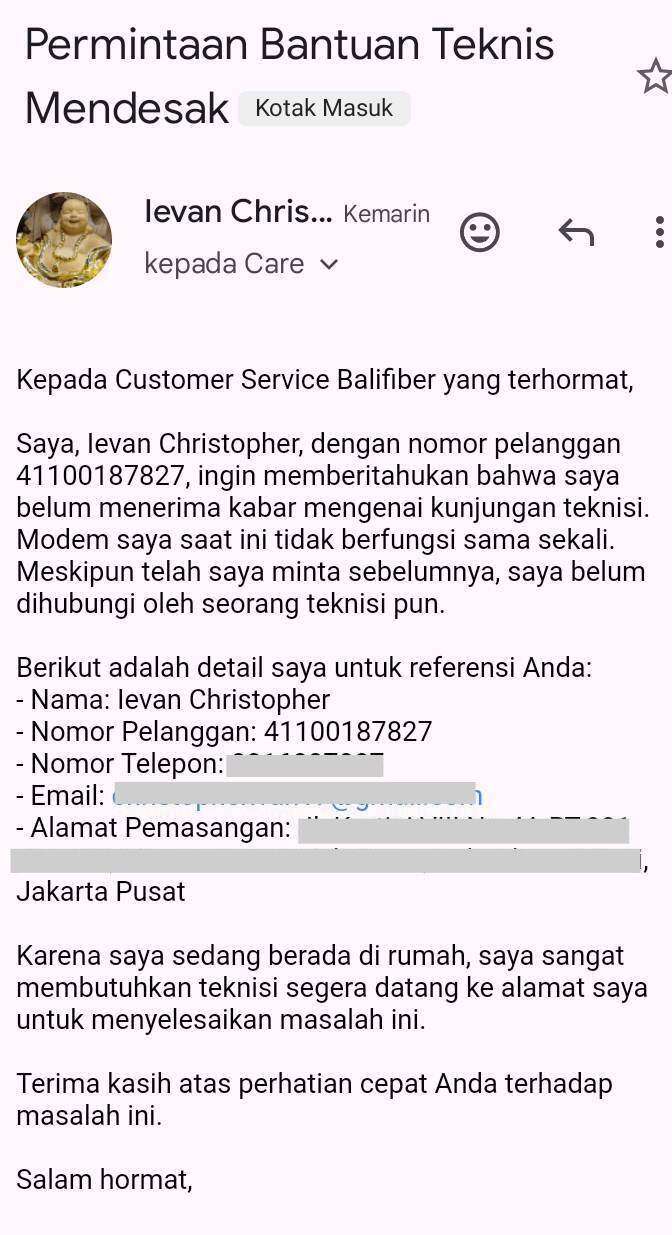
Task: Star this email
Action: click(655, 76)
